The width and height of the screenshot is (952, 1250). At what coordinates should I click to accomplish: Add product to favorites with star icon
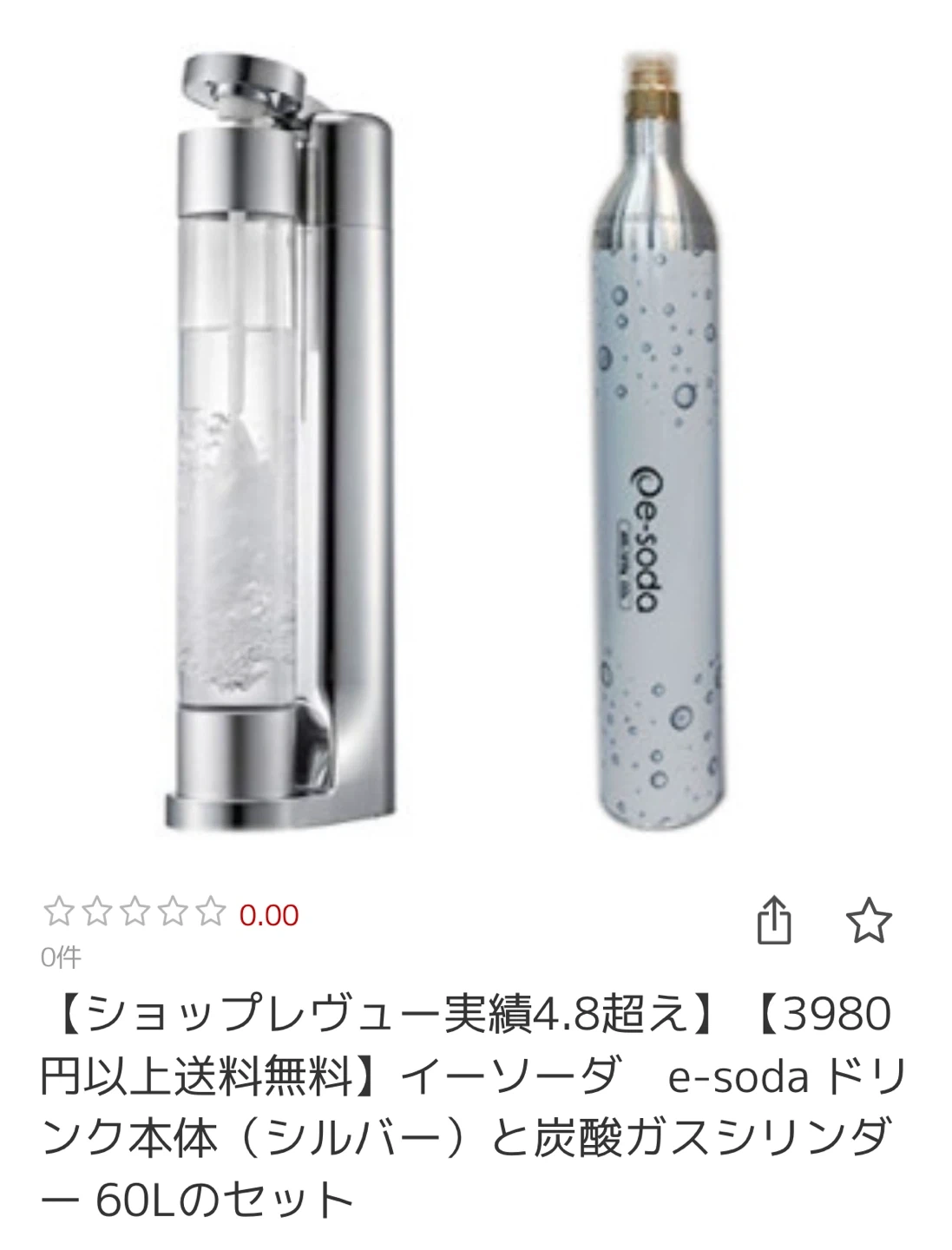(868, 920)
